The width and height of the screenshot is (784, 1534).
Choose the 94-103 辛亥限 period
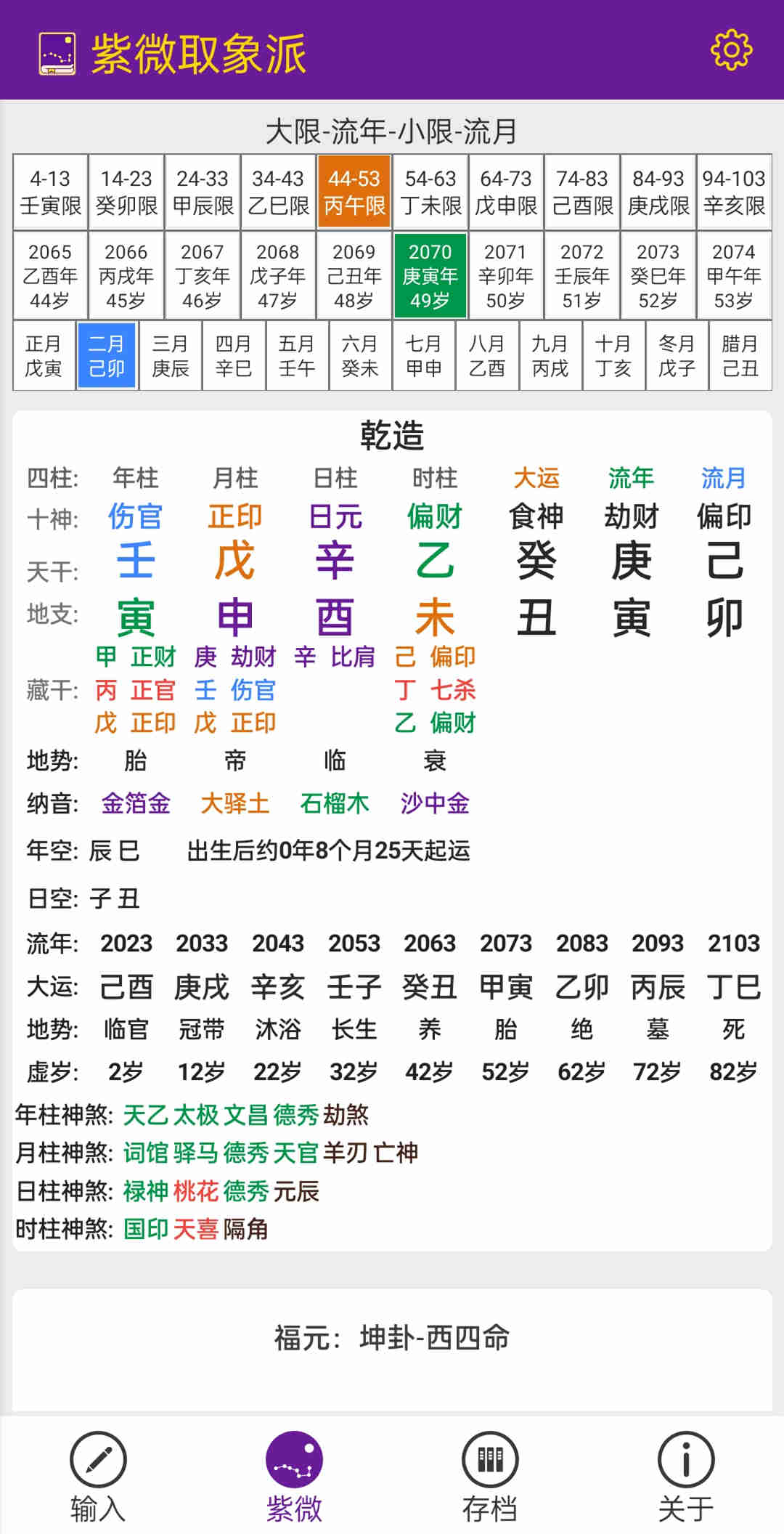(x=733, y=192)
